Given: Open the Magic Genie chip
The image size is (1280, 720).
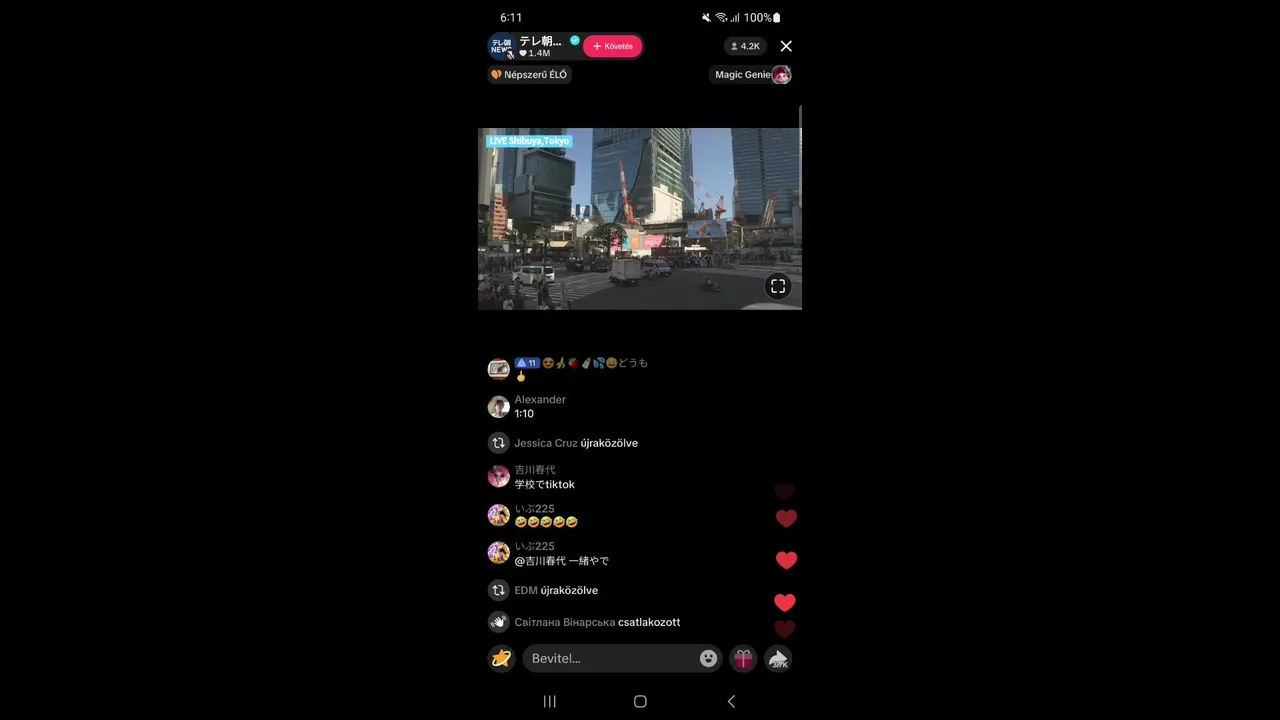Looking at the screenshot, I should (x=751, y=75).
